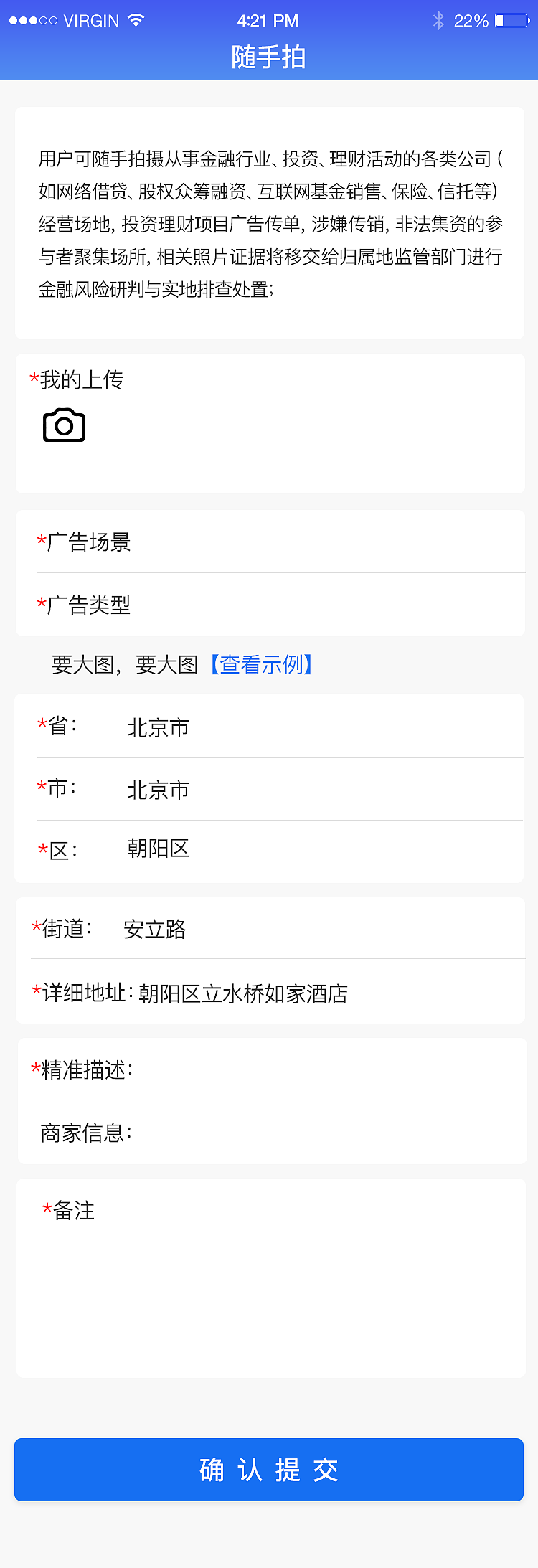Viewport: 538px width, 1568px height.
Task: Tap the camera icon to upload a photo
Action: pyautogui.click(x=63, y=425)
